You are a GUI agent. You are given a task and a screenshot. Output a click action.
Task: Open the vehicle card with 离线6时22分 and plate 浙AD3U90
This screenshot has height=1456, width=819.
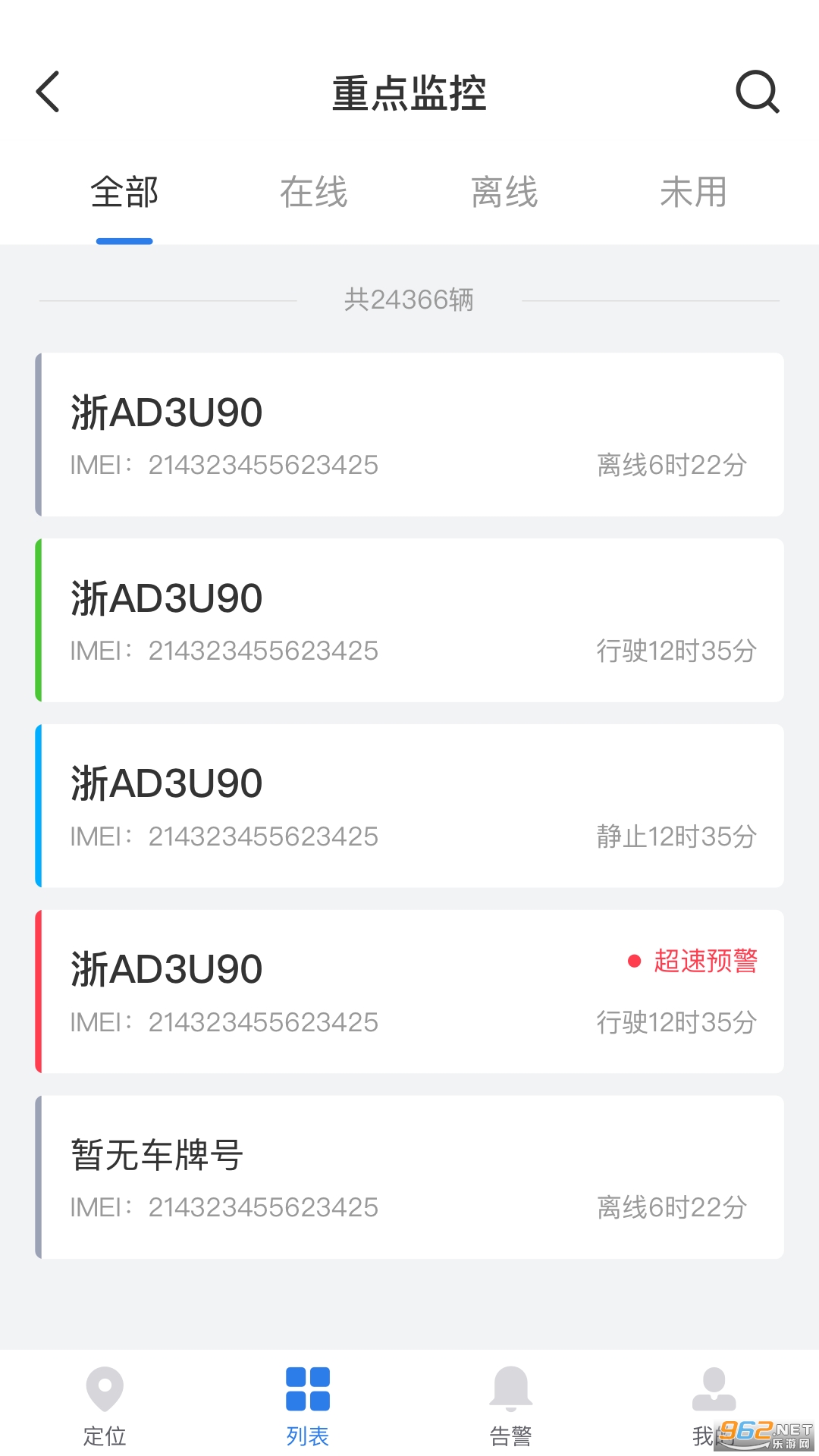coord(409,435)
